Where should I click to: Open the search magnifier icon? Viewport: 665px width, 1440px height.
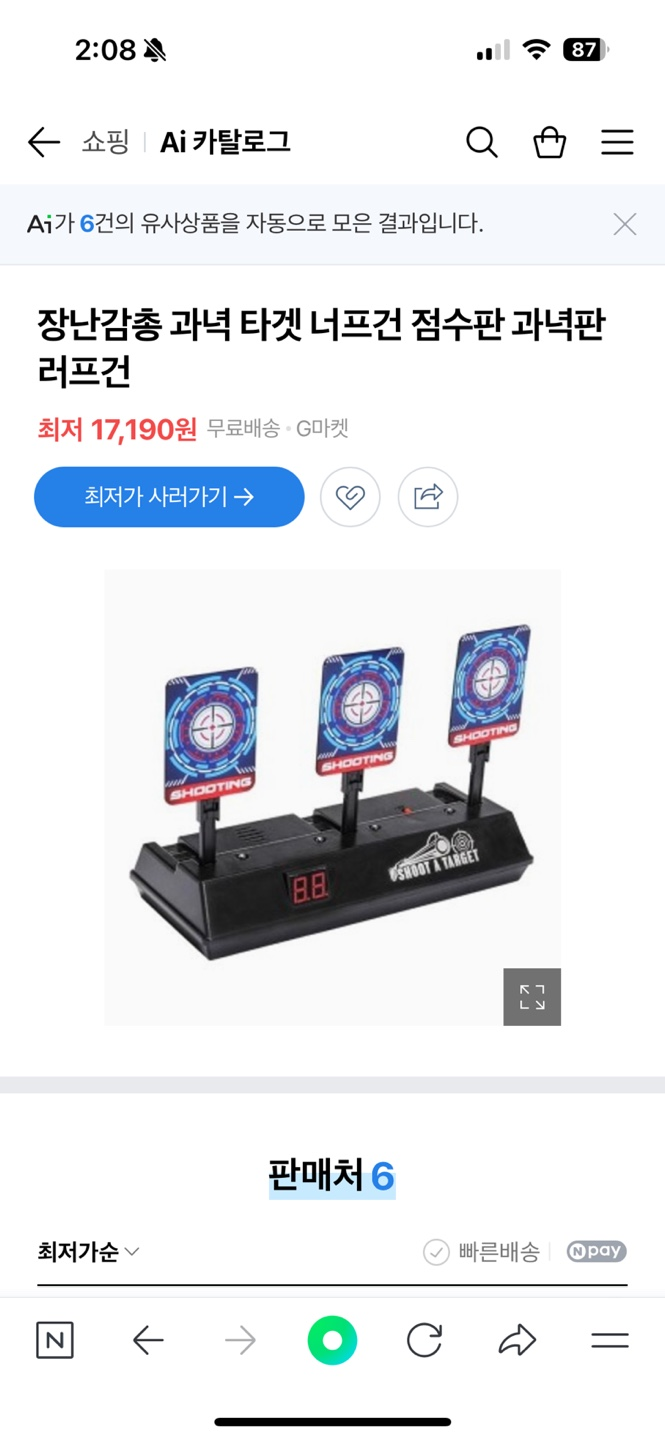point(481,143)
